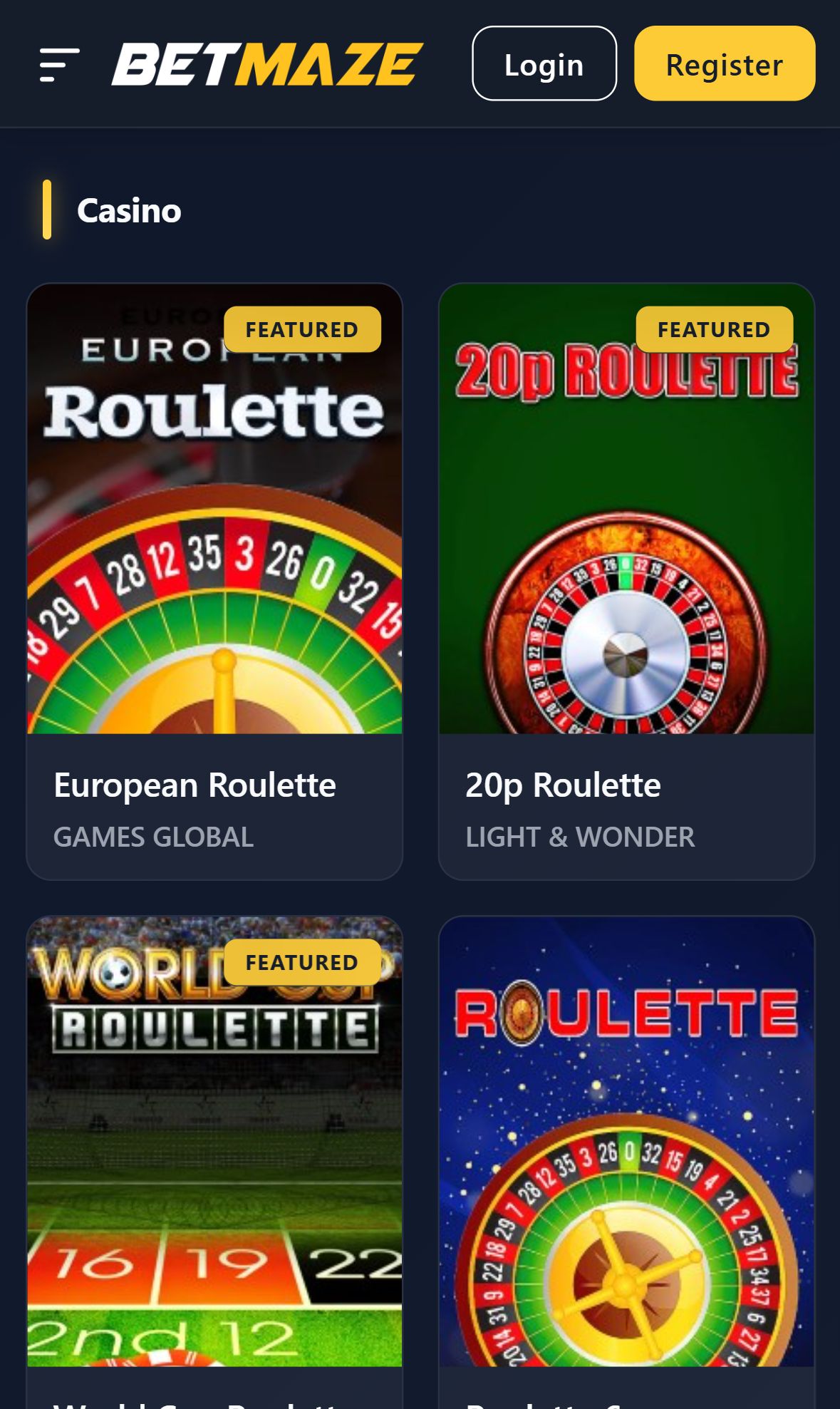Go to the Betmaze home logo
This screenshot has height=1409, width=840.
tap(267, 64)
